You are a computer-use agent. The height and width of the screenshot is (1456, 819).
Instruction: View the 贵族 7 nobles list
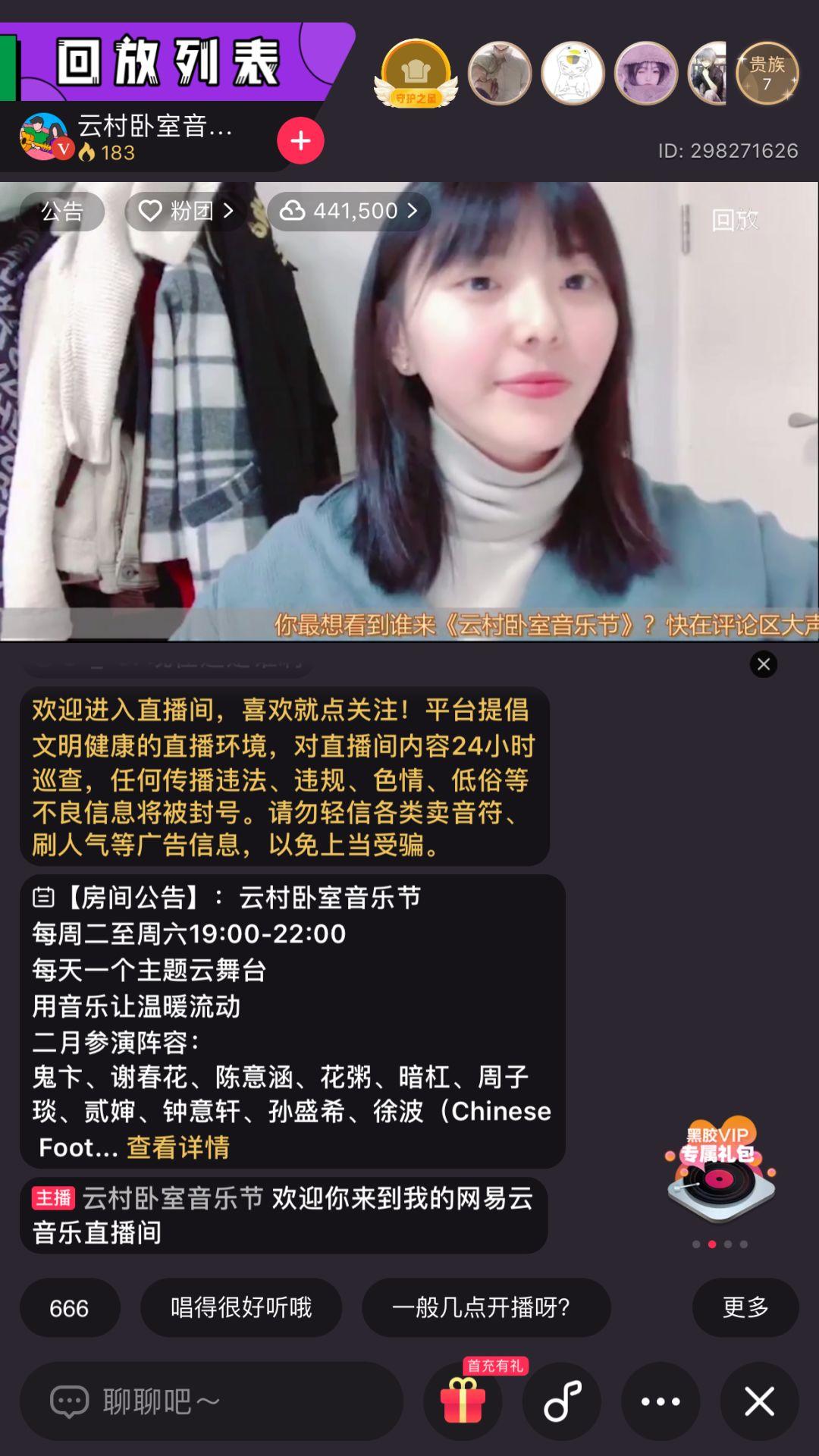pos(767,74)
